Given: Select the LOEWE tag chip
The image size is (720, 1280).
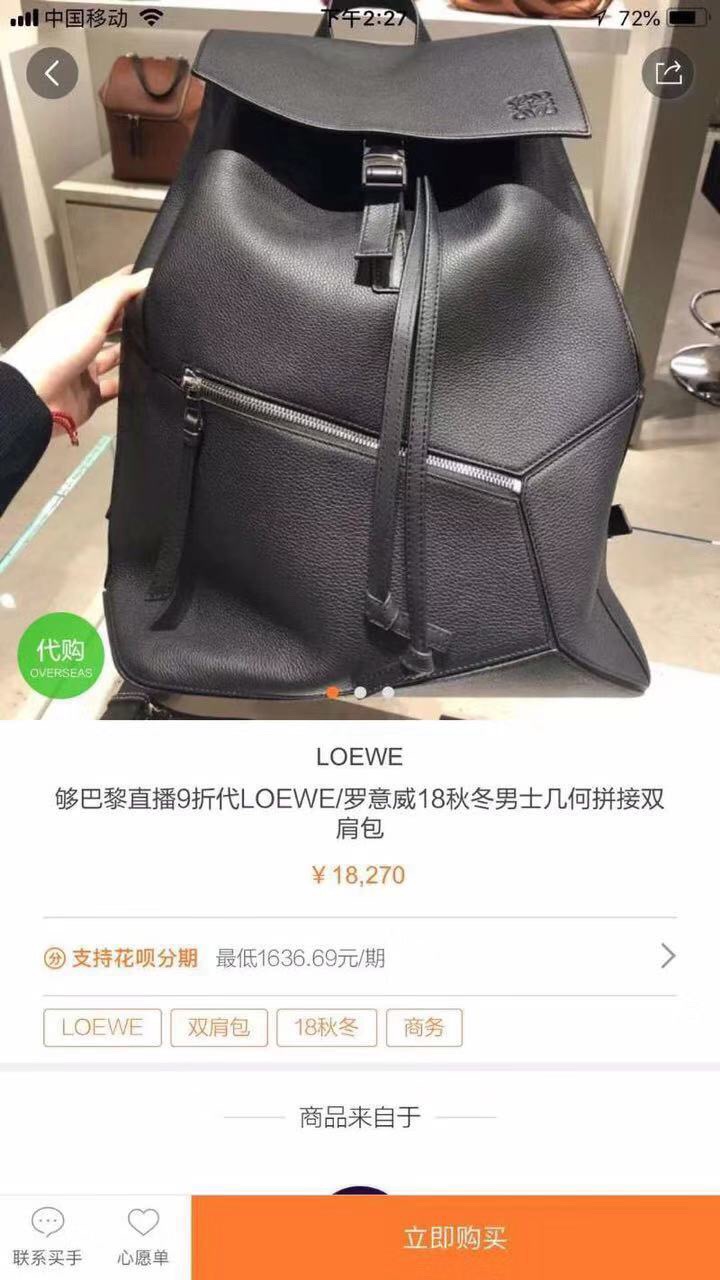Looking at the screenshot, I should click(x=102, y=1027).
